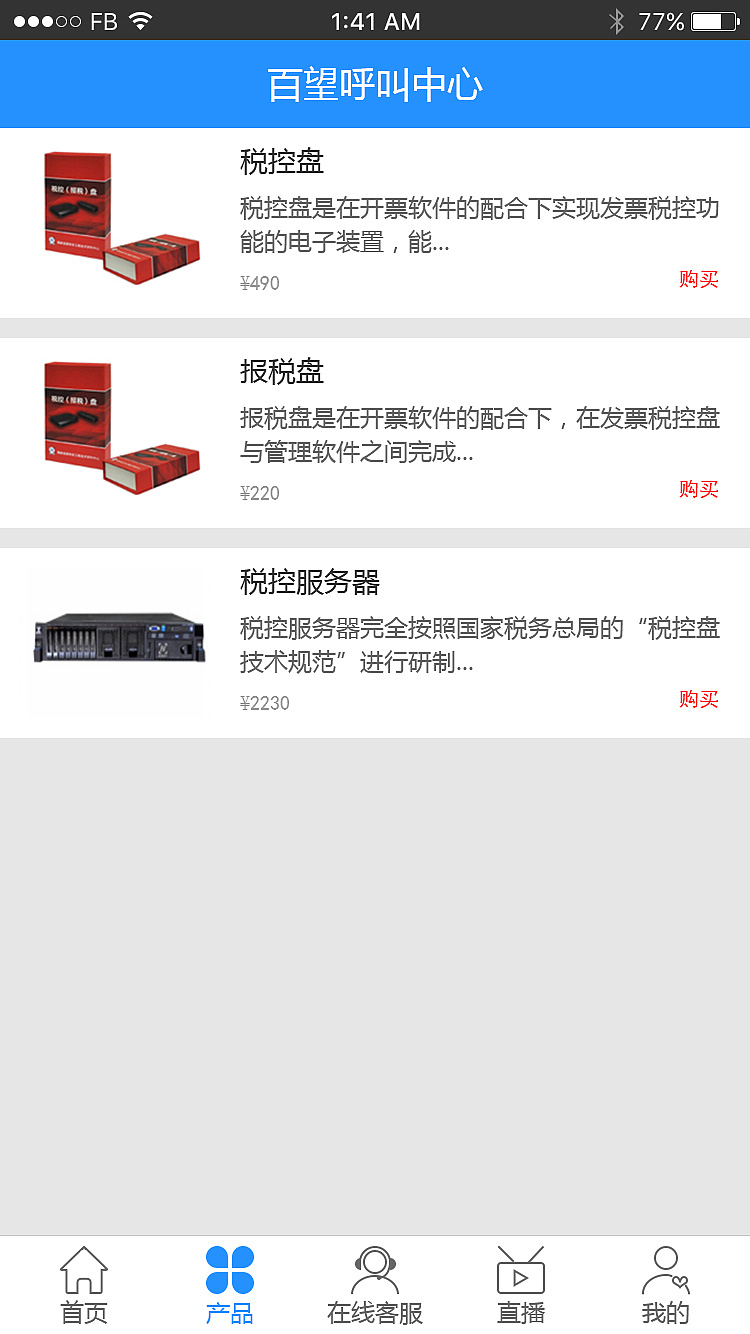750x1334 pixels.
Task: Go to the 首页 home tab
Action: [x=84, y=1286]
